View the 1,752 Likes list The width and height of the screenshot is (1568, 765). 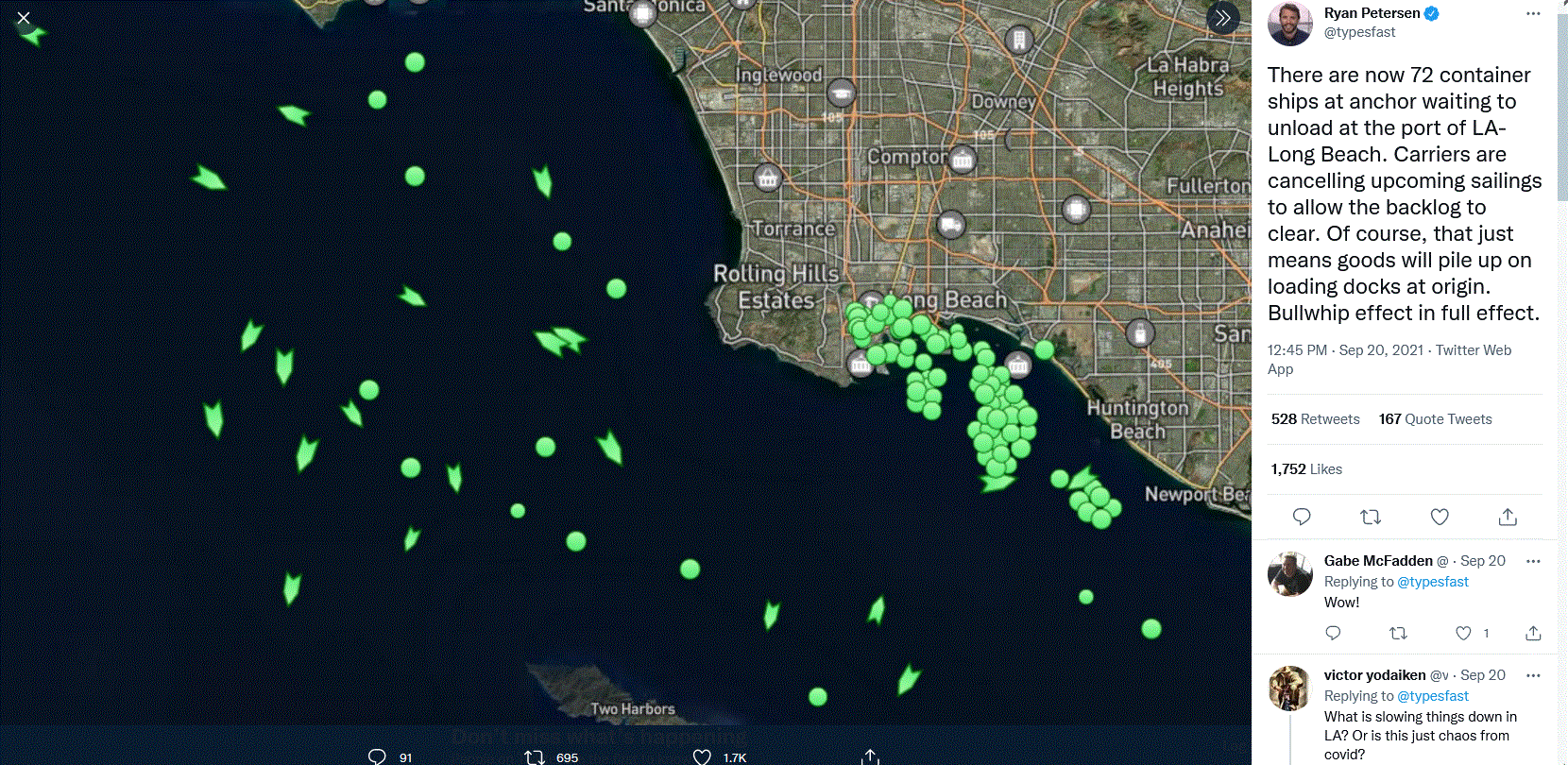click(1306, 469)
